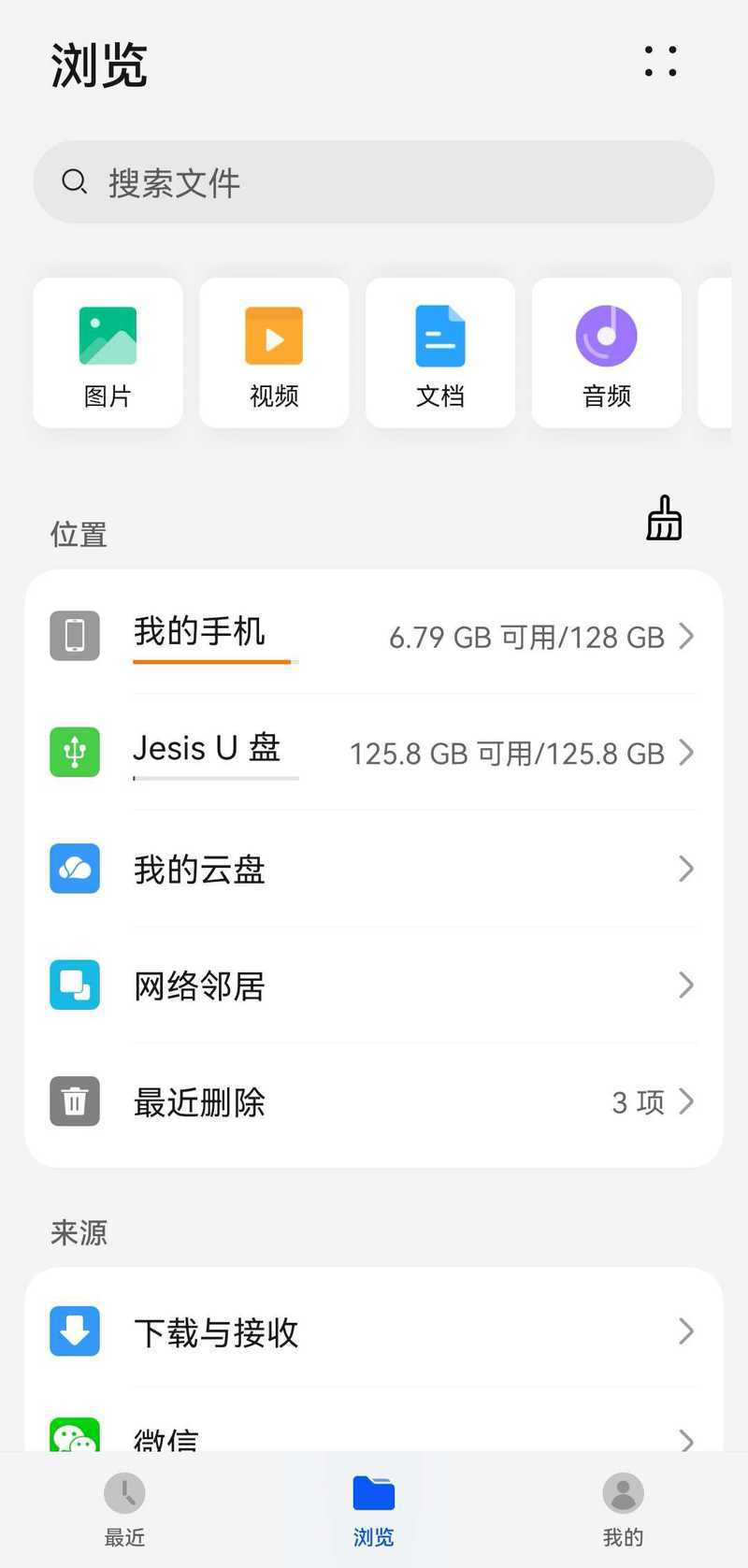Image resolution: width=748 pixels, height=1568 pixels.
Task: Select the 浏览 tab
Action: click(x=374, y=1508)
